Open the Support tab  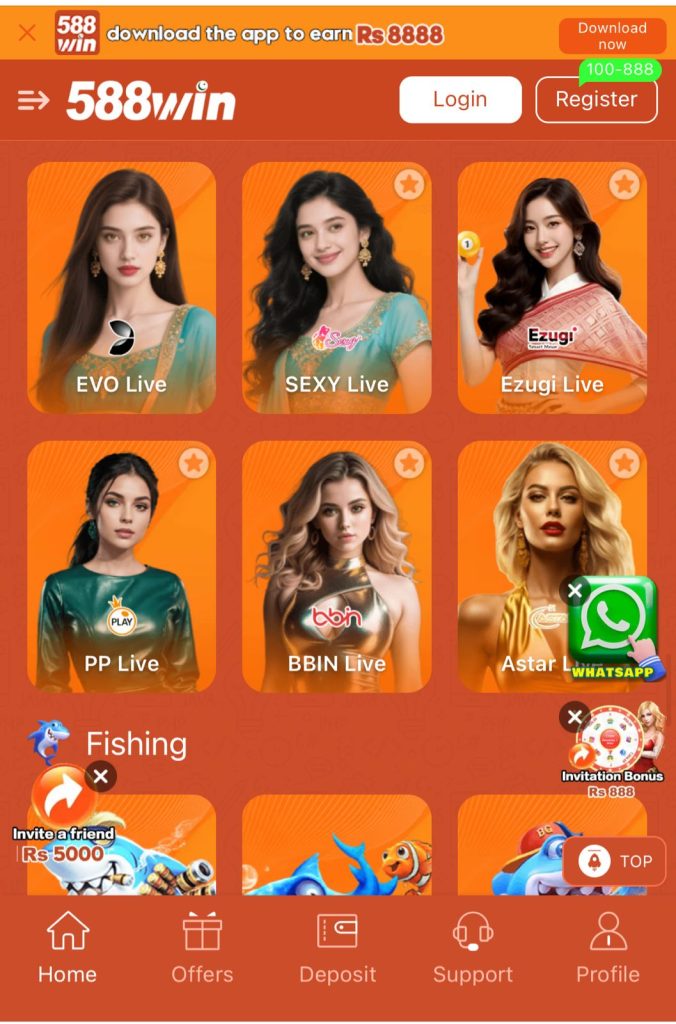tap(473, 948)
